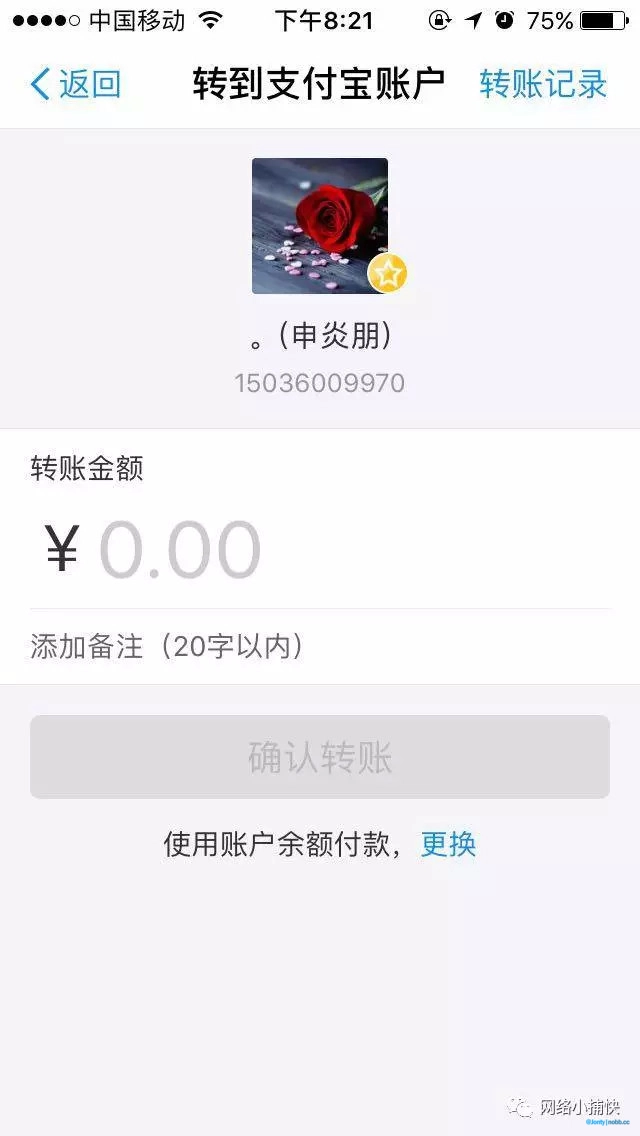Go back using 返回

click(x=76, y=85)
